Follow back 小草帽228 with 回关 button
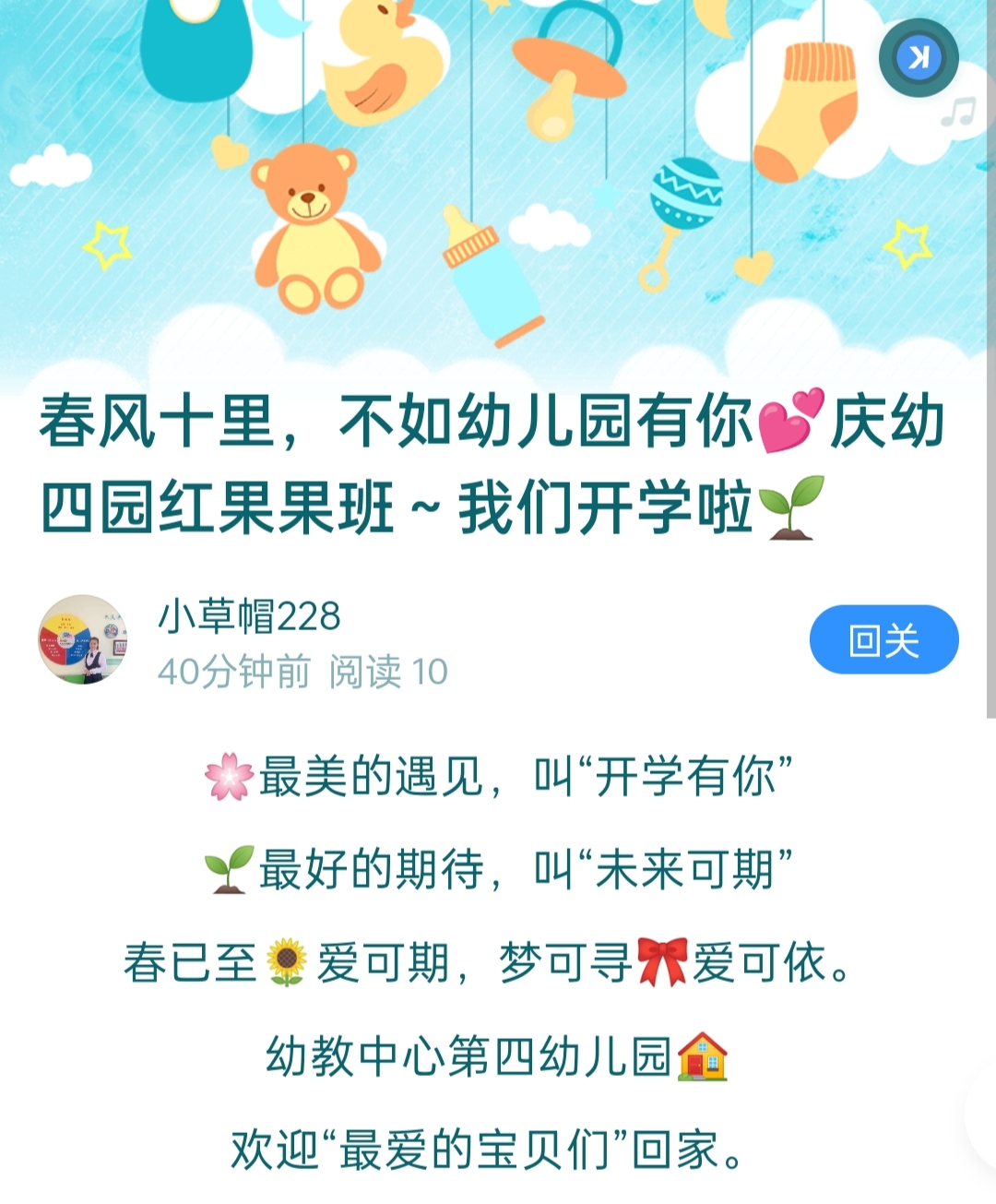The width and height of the screenshot is (996, 1204). coord(883,639)
